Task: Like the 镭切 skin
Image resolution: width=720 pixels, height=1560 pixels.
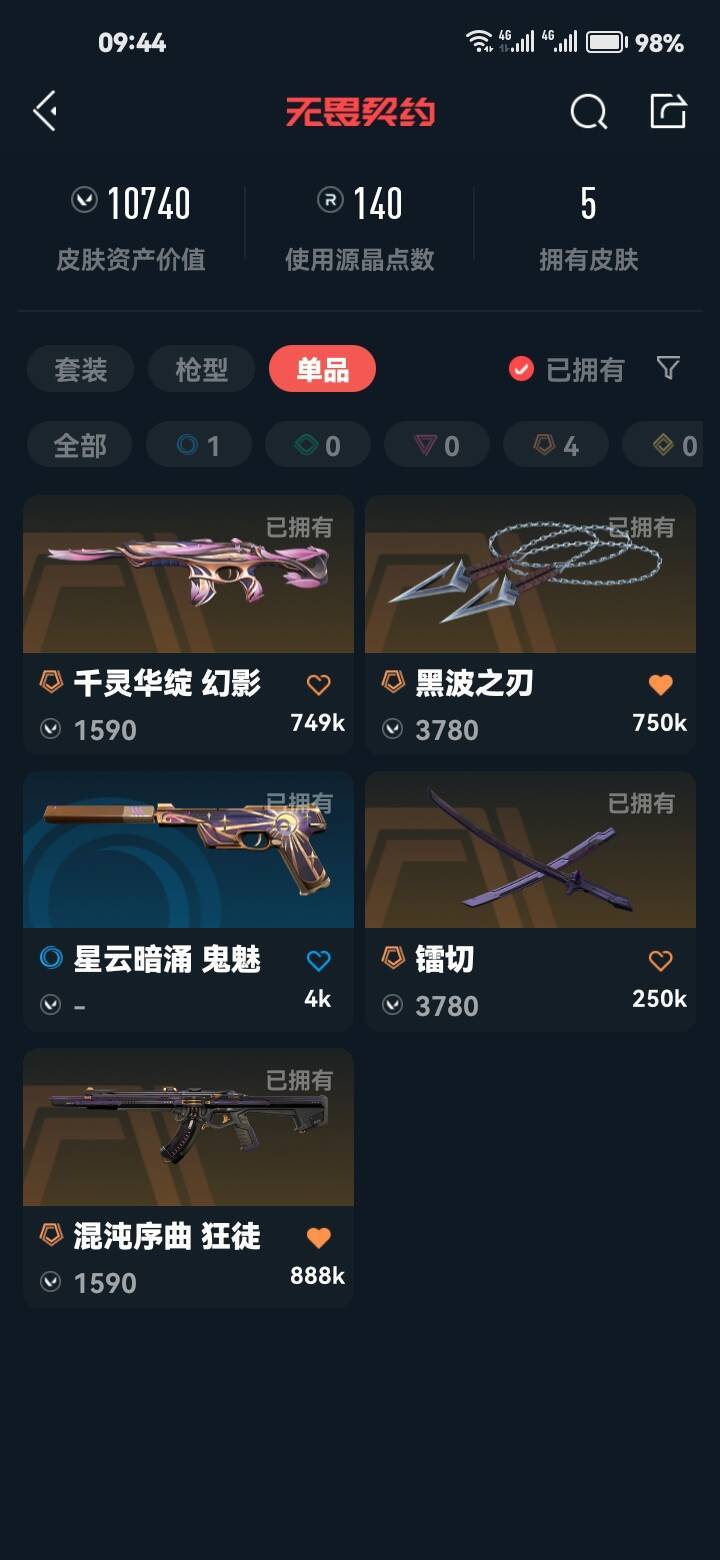Action: pyautogui.click(x=660, y=961)
